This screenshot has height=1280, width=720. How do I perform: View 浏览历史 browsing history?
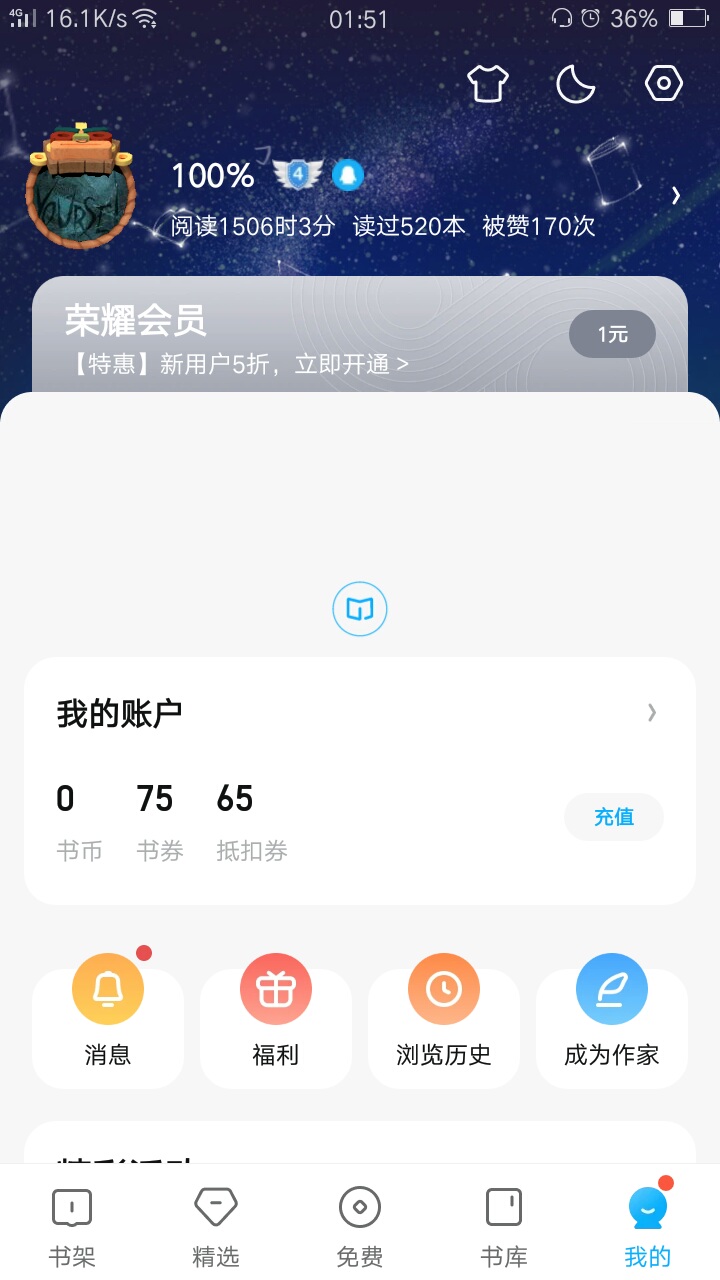pyautogui.click(x=444, y=1018)
